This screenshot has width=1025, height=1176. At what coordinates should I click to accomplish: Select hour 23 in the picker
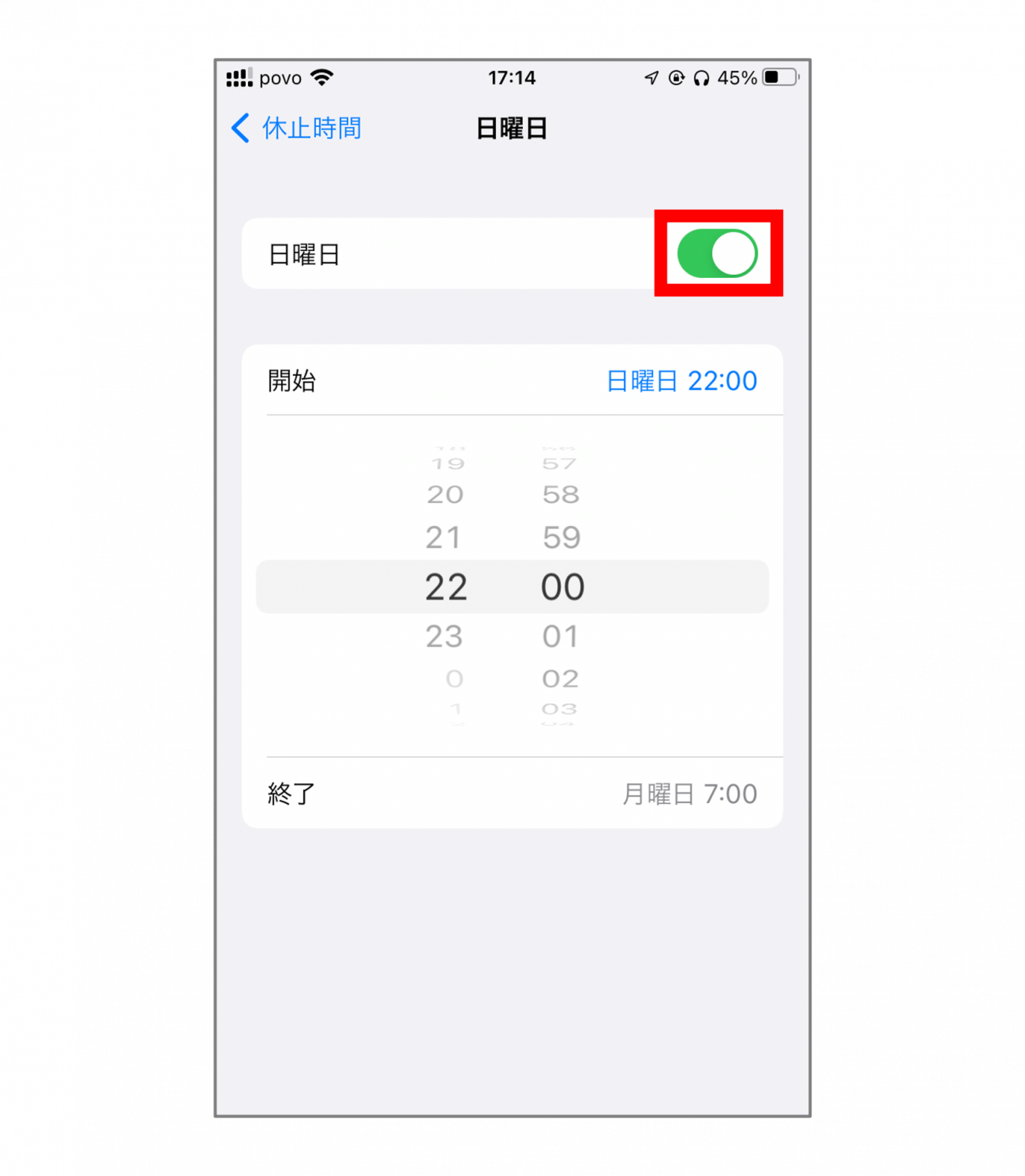click(x=445, y=636)
